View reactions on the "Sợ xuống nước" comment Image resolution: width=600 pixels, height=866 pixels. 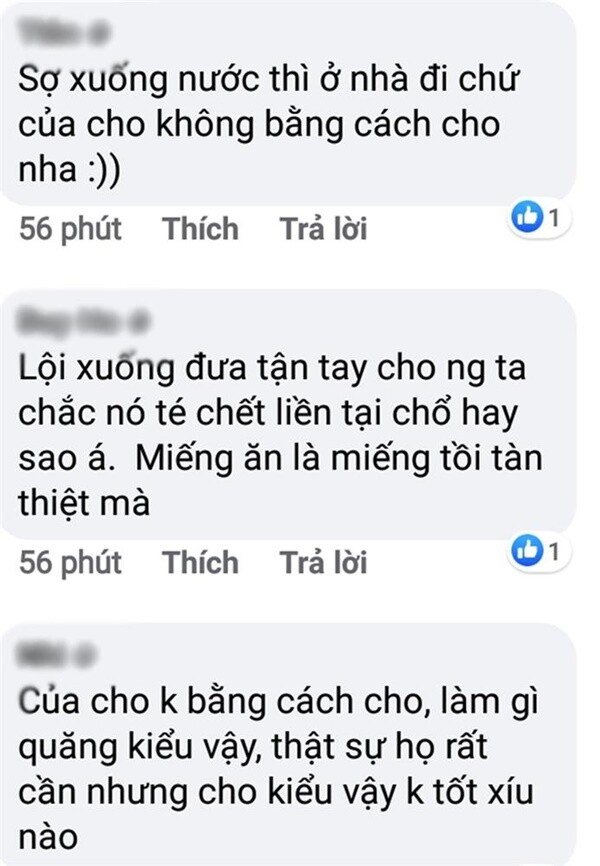pyautogui.click(x=540, y=216)
